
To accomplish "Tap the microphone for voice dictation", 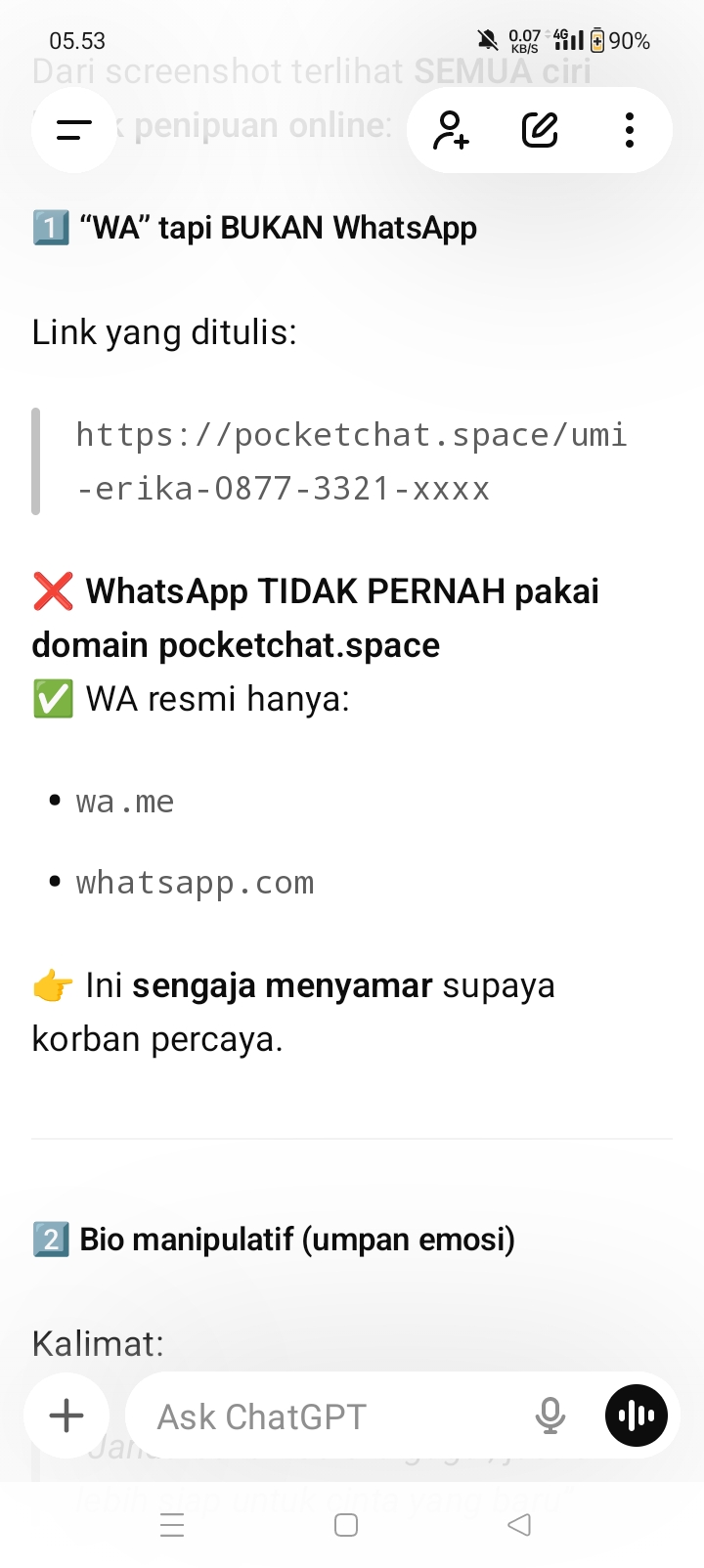I will 550,1416.
